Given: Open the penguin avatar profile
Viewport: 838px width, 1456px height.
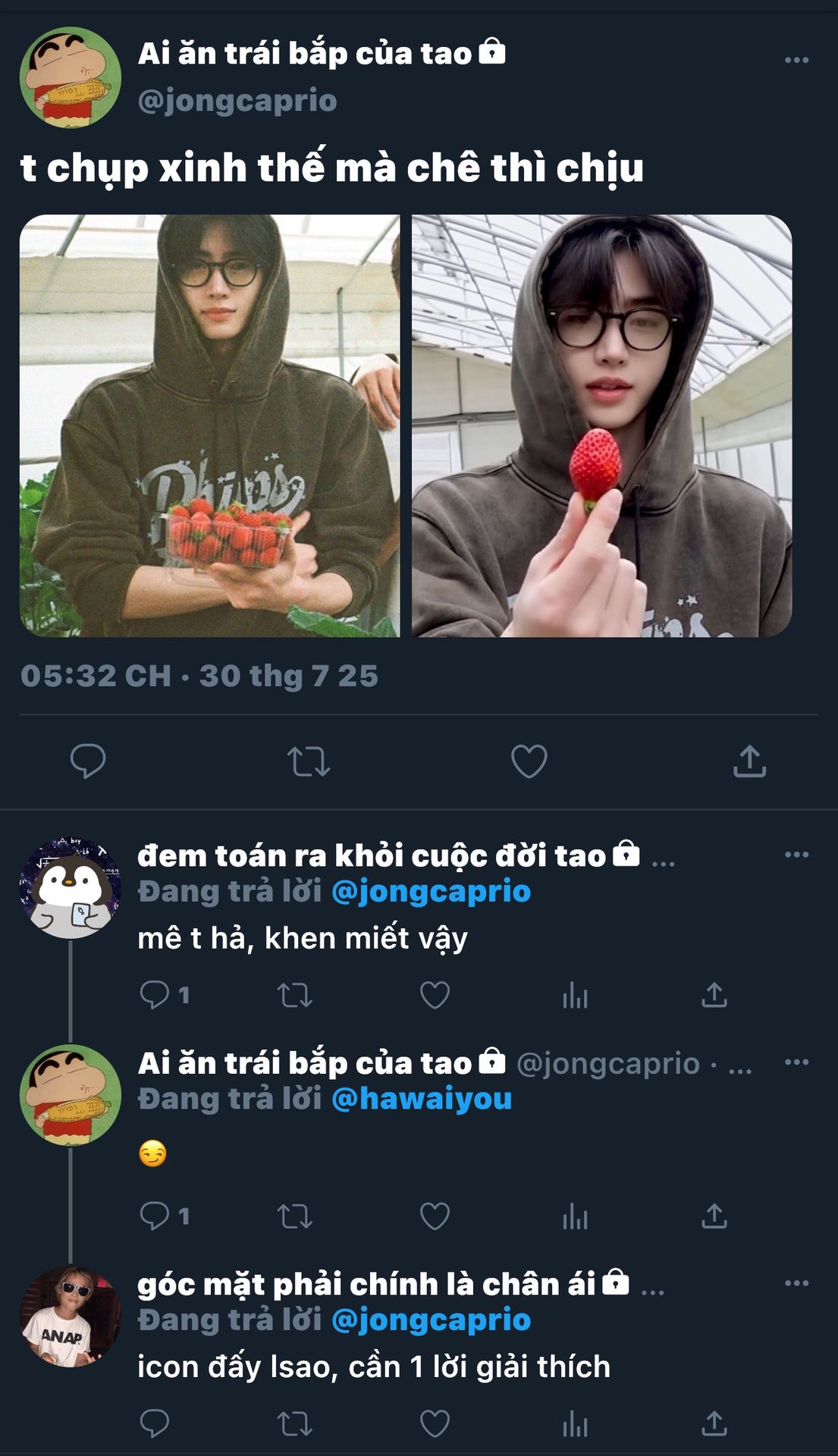Looking at the screenshot, I should click(70, 888).
